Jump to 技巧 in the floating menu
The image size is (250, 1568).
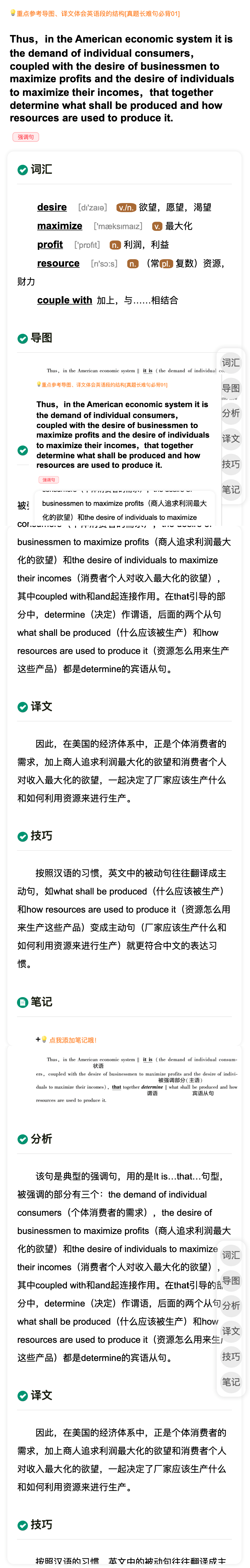click(230, 465)
